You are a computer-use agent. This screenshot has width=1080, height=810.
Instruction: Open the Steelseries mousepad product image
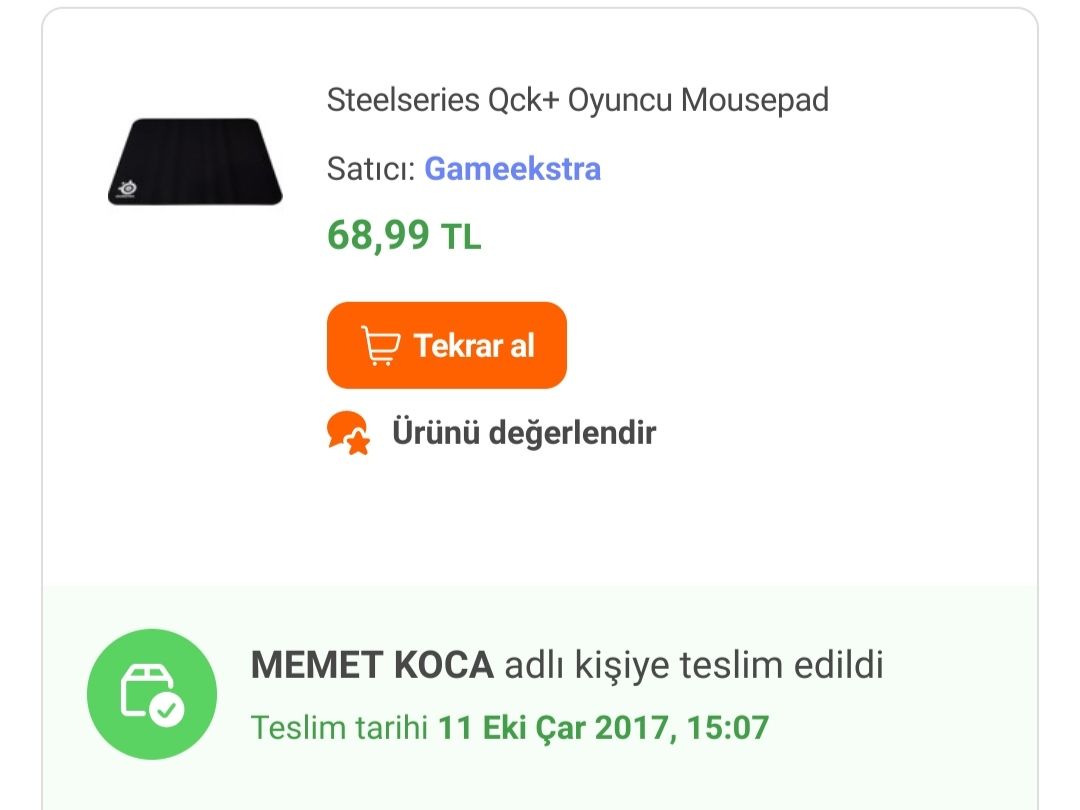tap(195, 162)
